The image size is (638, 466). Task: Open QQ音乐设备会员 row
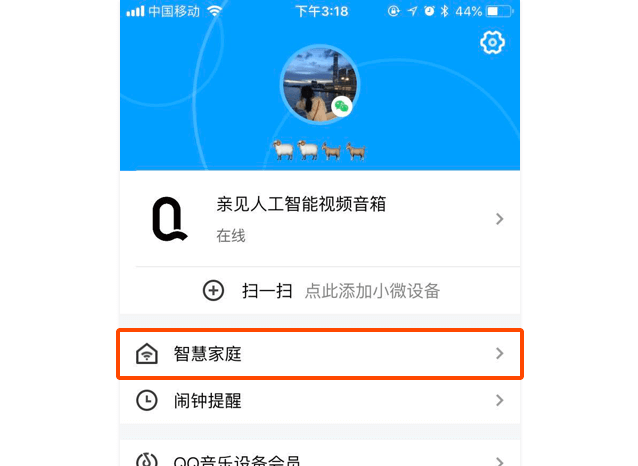(x=320, y=459)
